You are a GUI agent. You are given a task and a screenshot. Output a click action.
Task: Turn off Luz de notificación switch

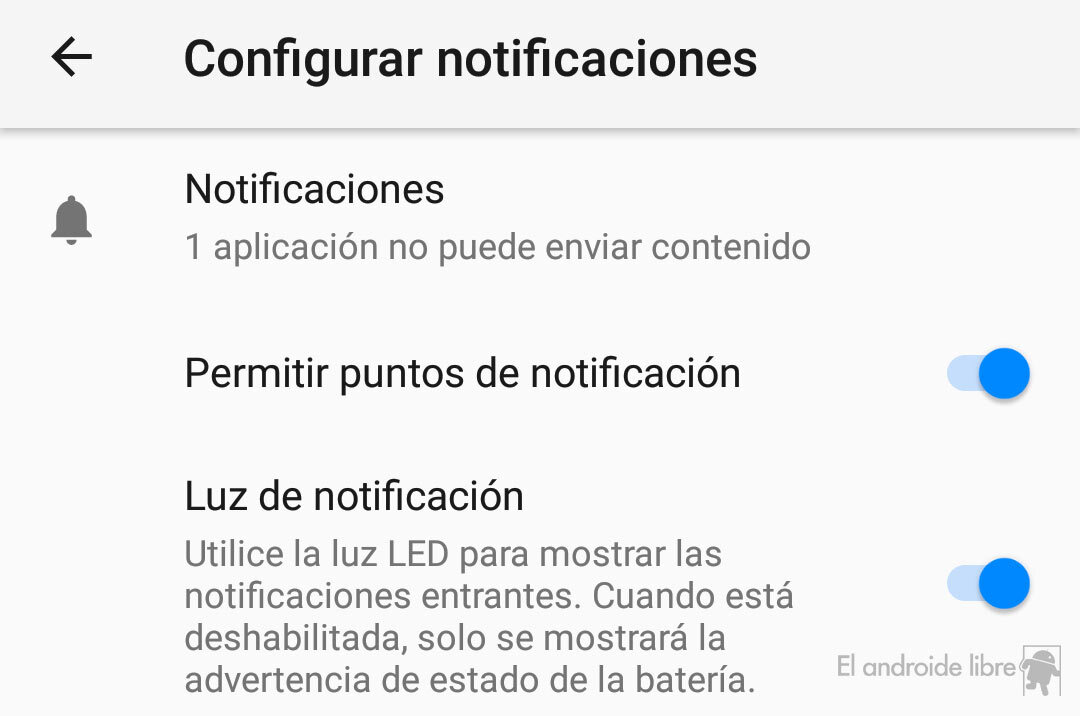point(988,583)
